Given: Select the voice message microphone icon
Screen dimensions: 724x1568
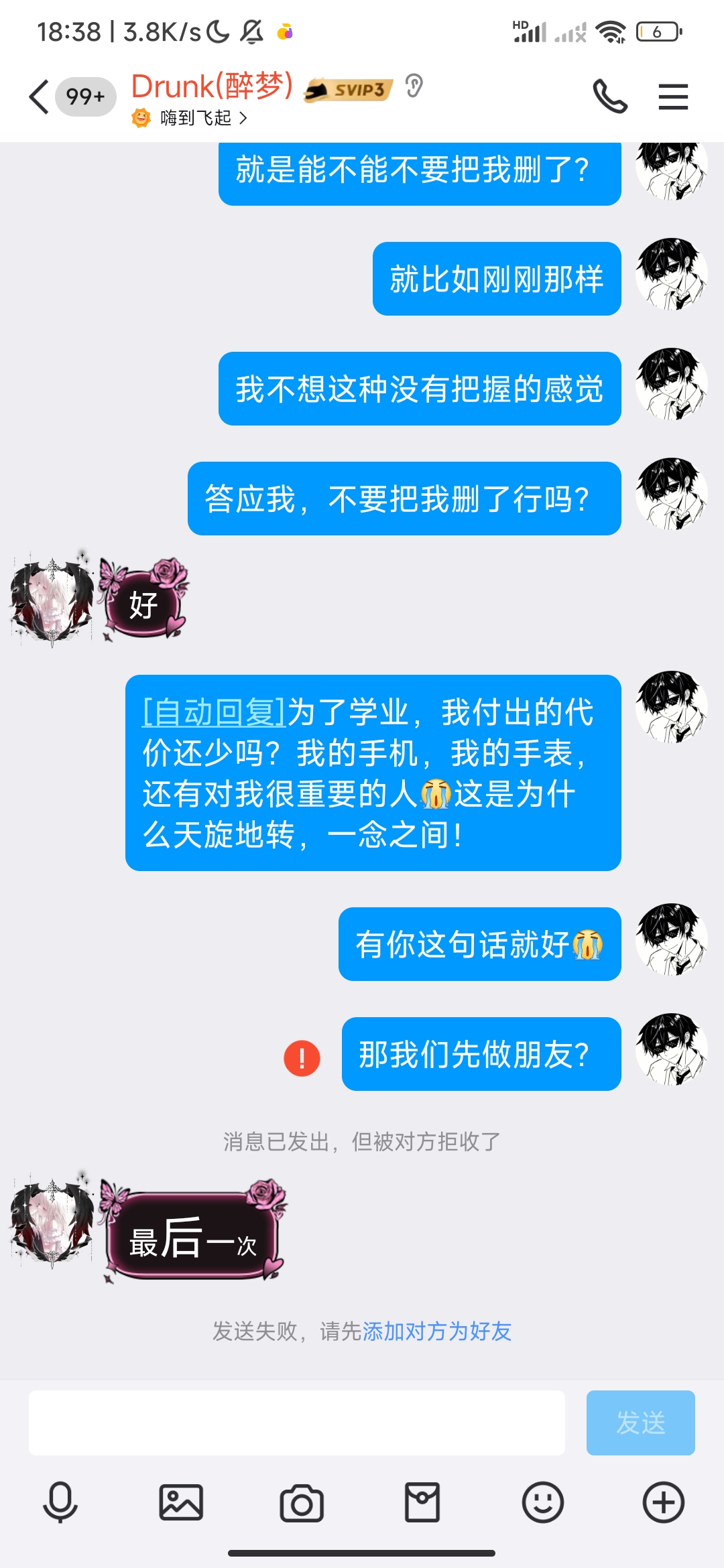Looking at the screenshot, I should 60,1504.
